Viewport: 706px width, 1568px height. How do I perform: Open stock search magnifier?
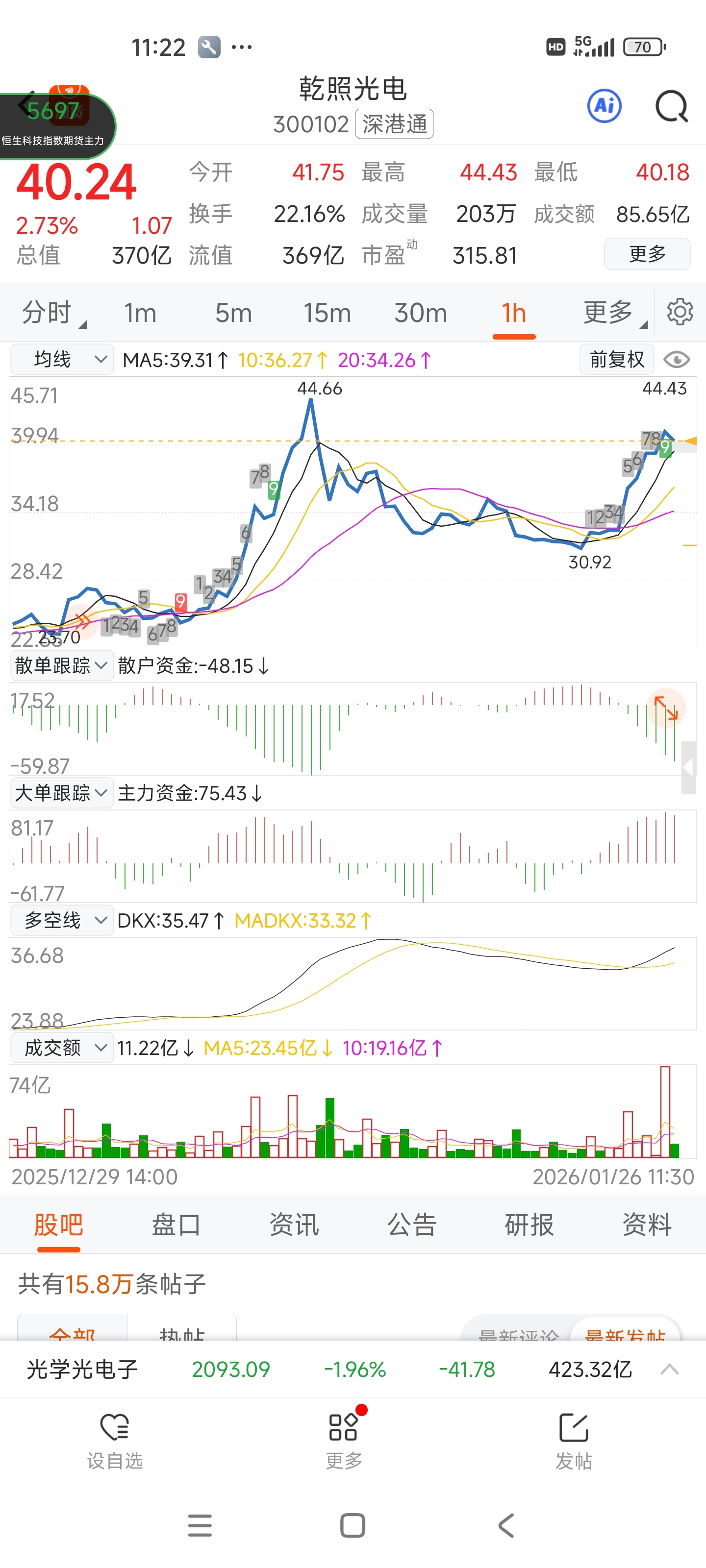[x=671, y=107]
